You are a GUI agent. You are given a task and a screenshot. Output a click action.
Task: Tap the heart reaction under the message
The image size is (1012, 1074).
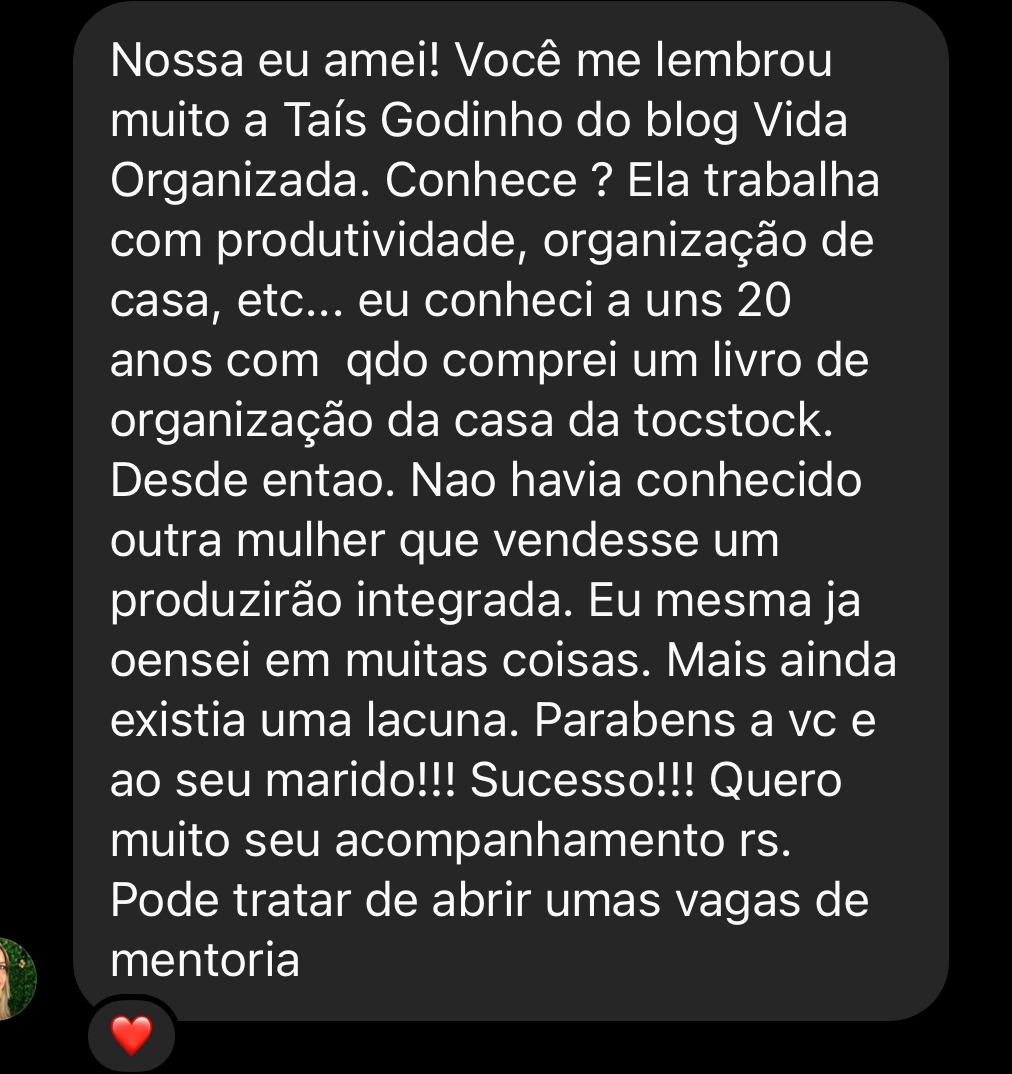[x=131, y=1035]
